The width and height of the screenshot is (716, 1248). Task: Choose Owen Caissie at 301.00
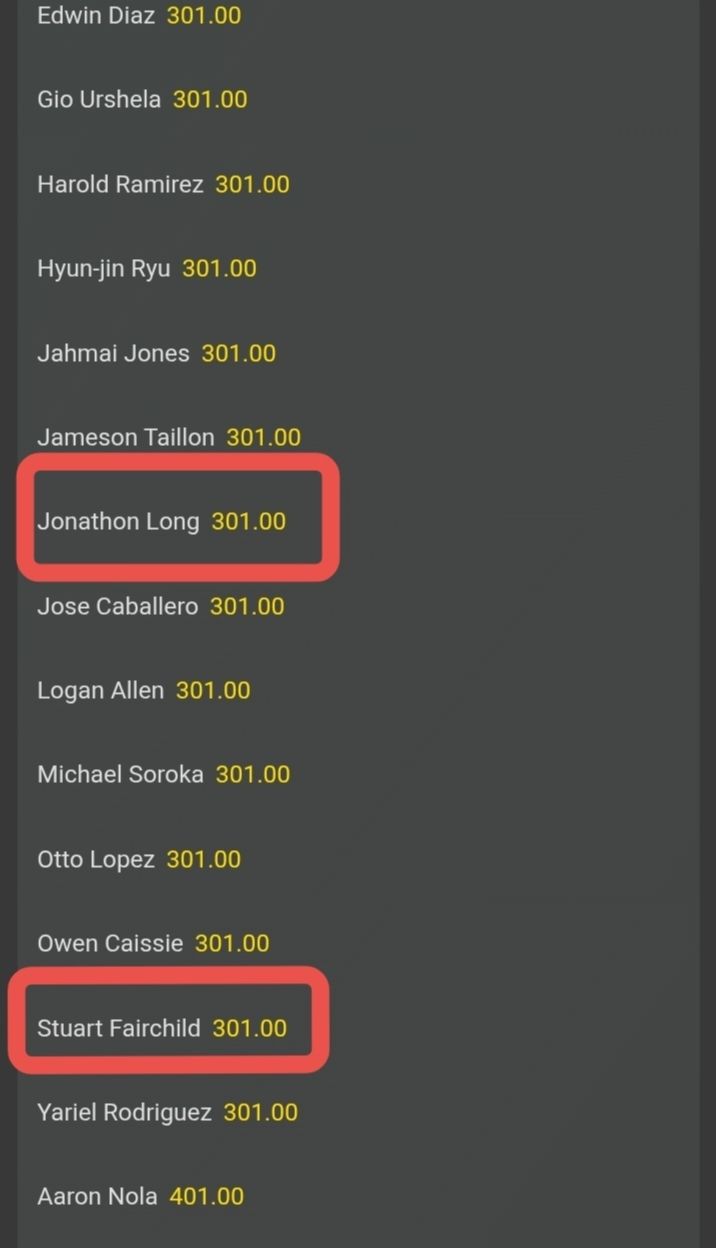pos(153,943)
